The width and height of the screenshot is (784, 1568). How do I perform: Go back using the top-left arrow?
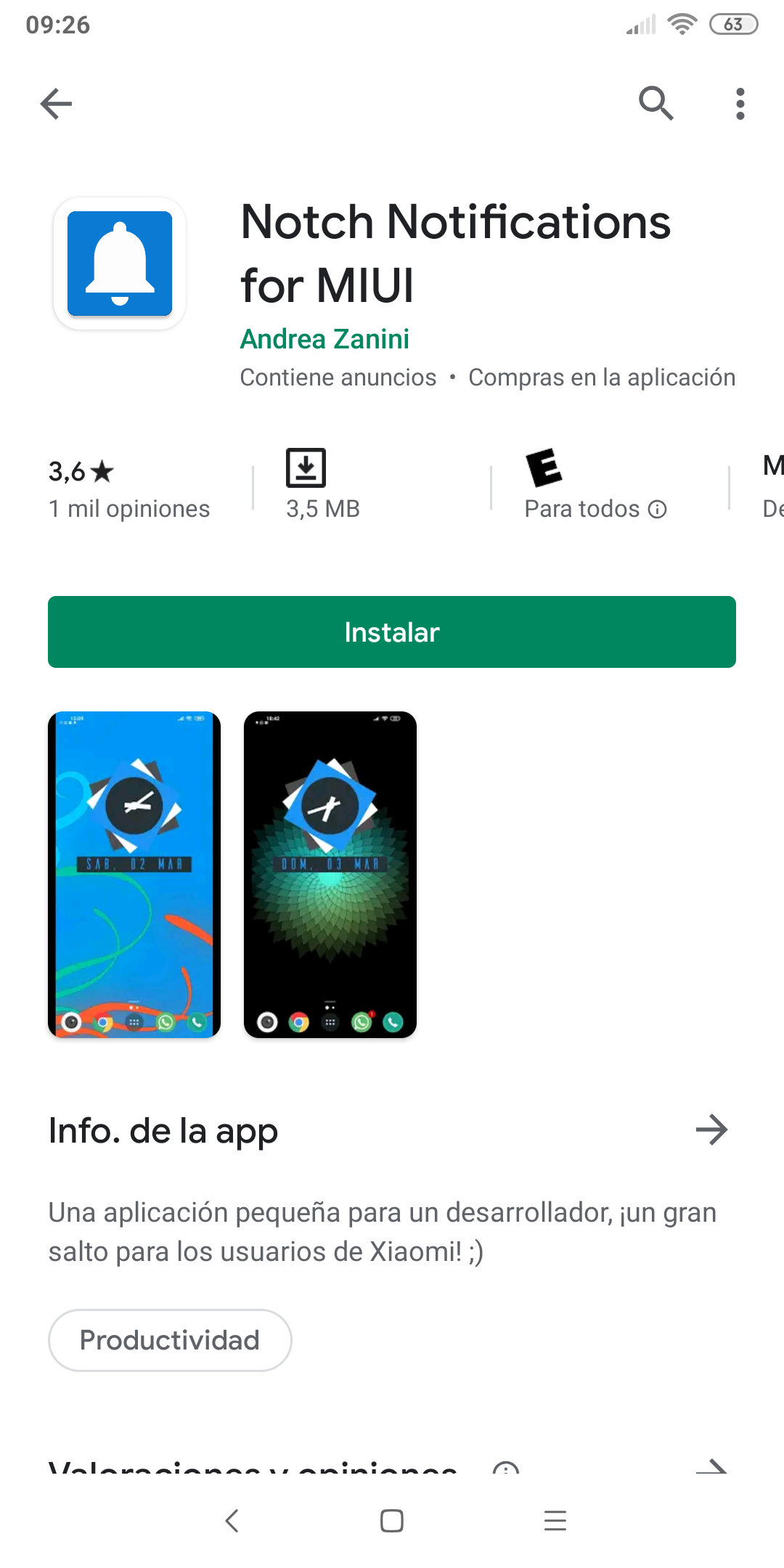pyautogui.click(x=56, y=104)
